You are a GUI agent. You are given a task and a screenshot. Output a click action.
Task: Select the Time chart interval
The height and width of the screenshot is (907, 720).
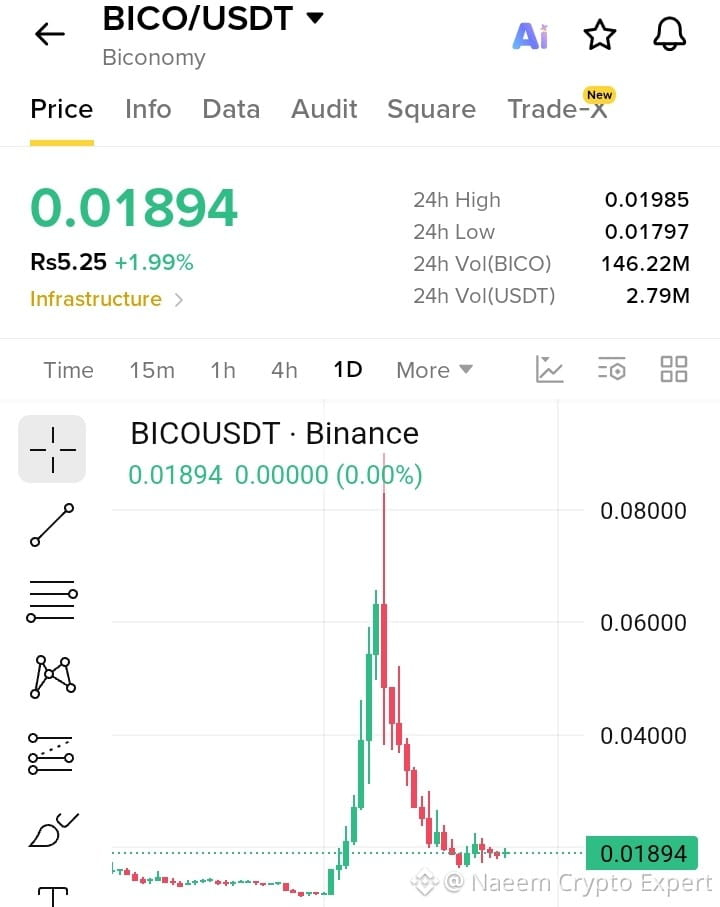coord(68,370)
